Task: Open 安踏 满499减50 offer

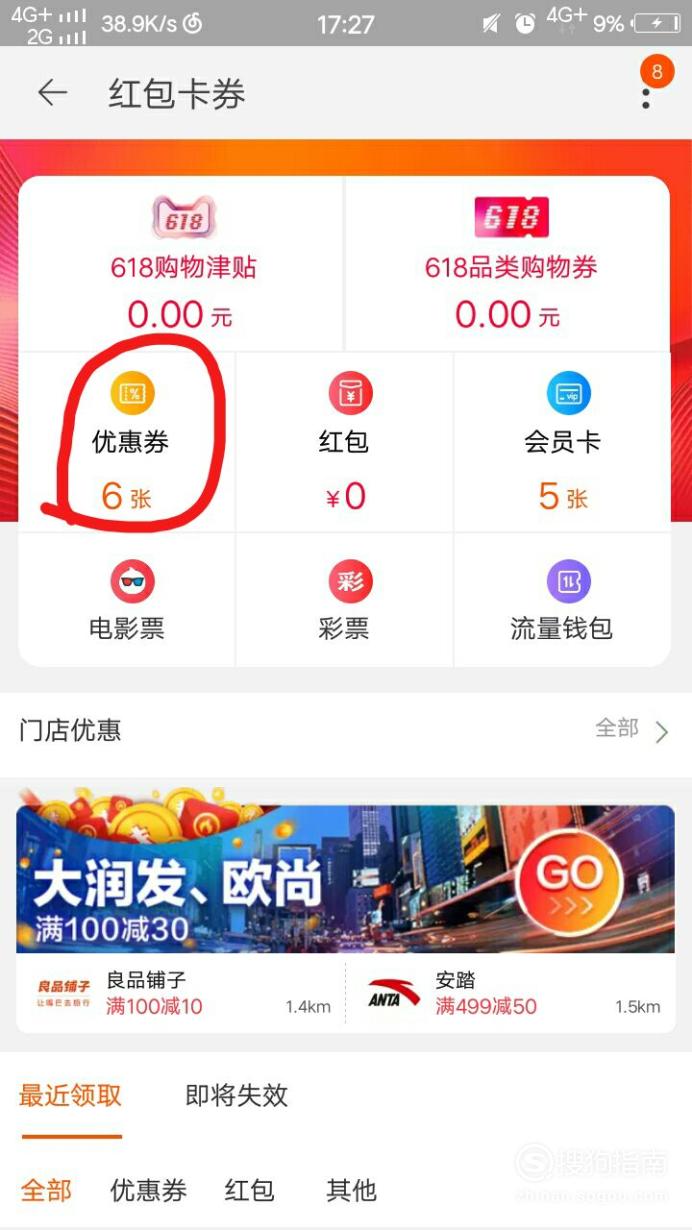Action: (511, 993)
